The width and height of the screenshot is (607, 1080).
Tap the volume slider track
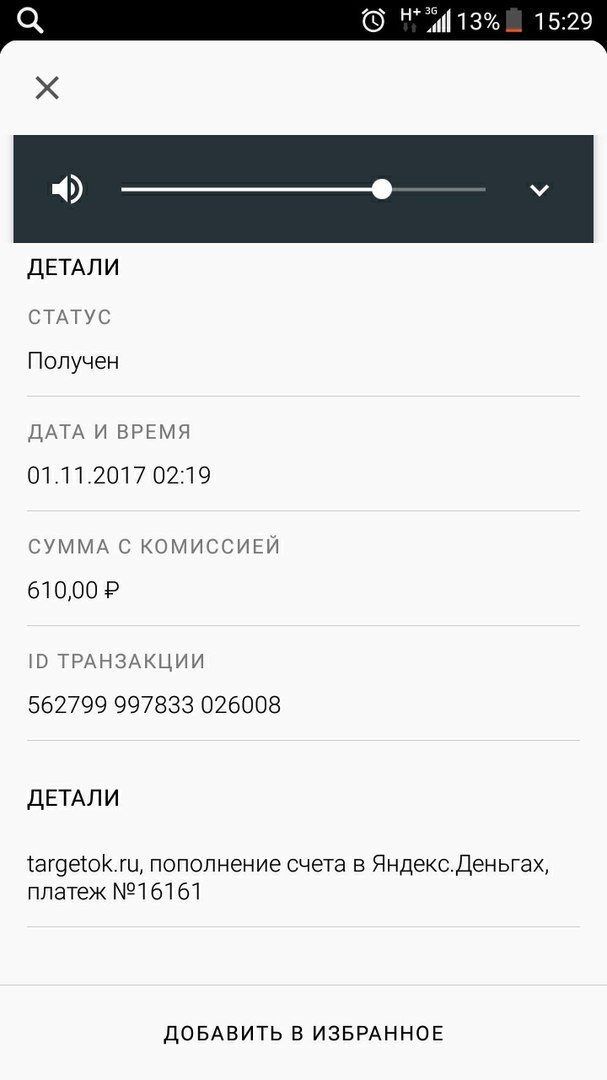point(303,189)
